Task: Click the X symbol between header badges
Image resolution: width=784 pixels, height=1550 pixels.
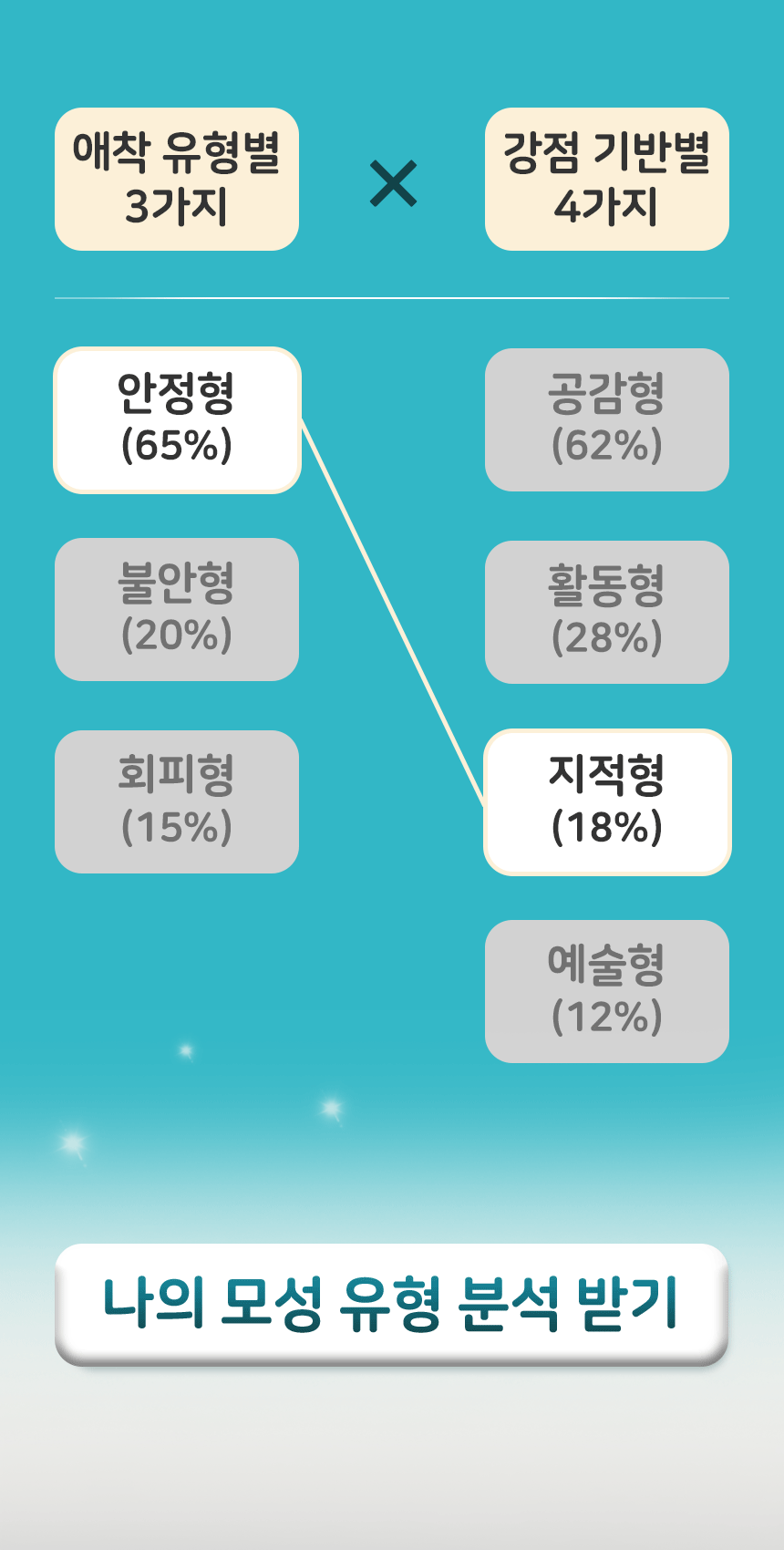Action: point(392,178)
